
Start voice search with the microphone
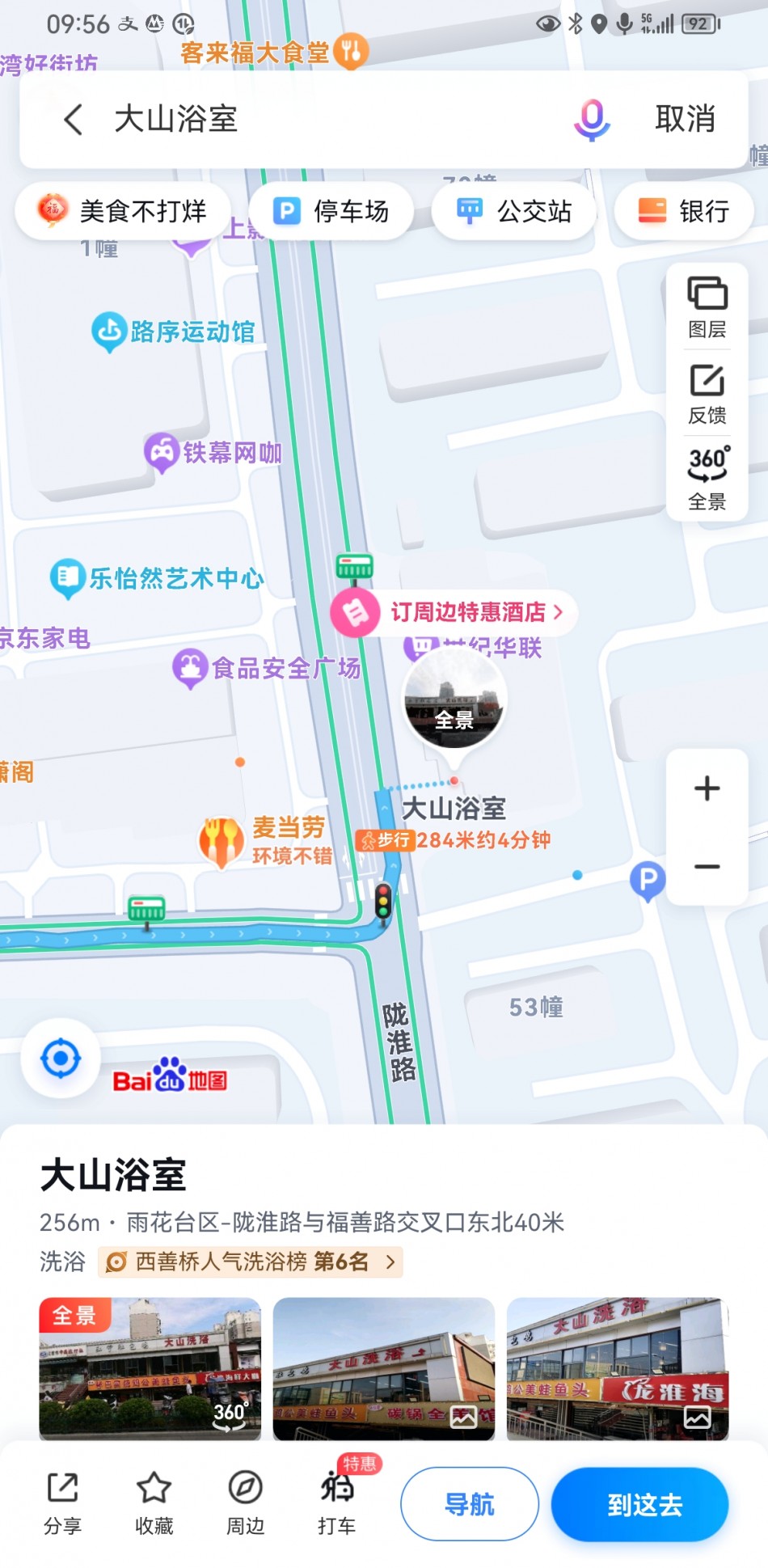(x=592, y=120)
